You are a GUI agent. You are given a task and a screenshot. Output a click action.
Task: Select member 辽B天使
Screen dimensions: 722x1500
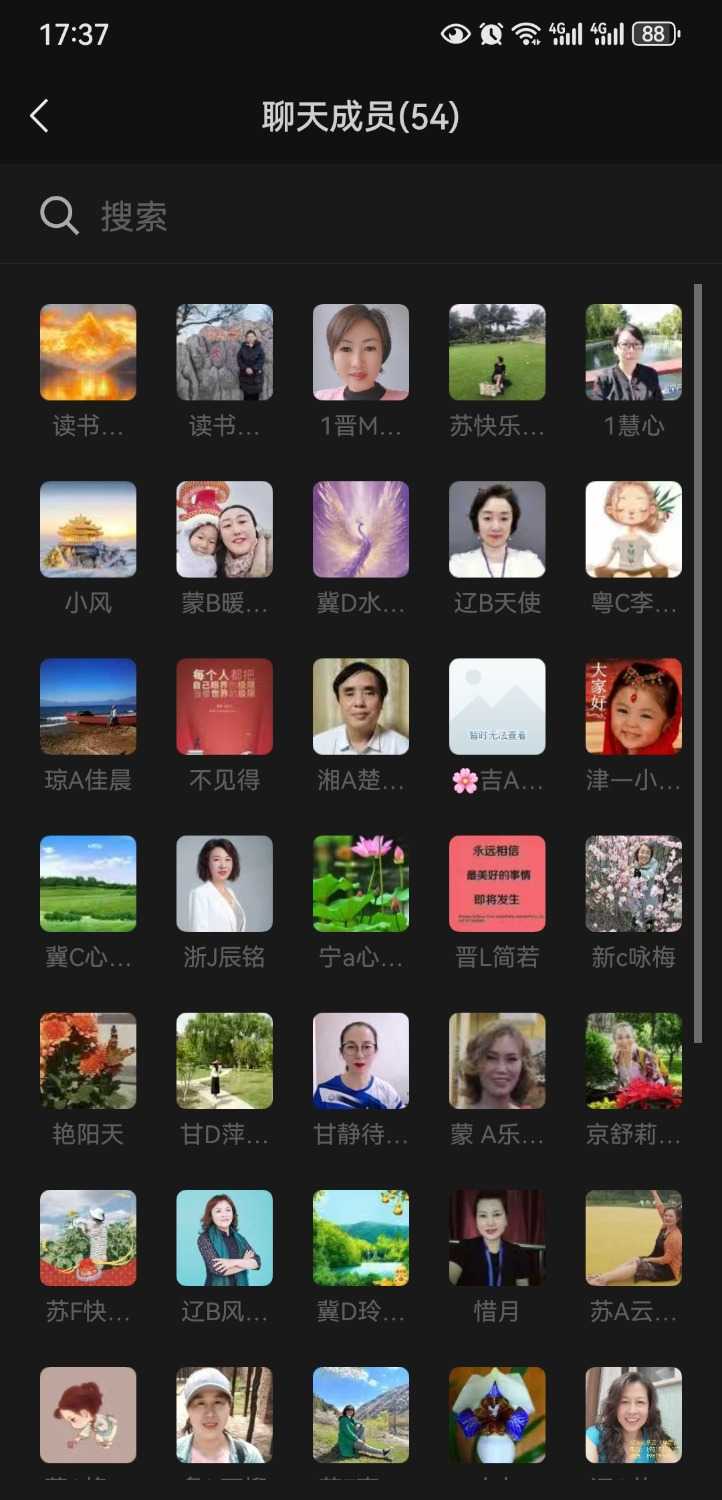[x=497, y=530]
